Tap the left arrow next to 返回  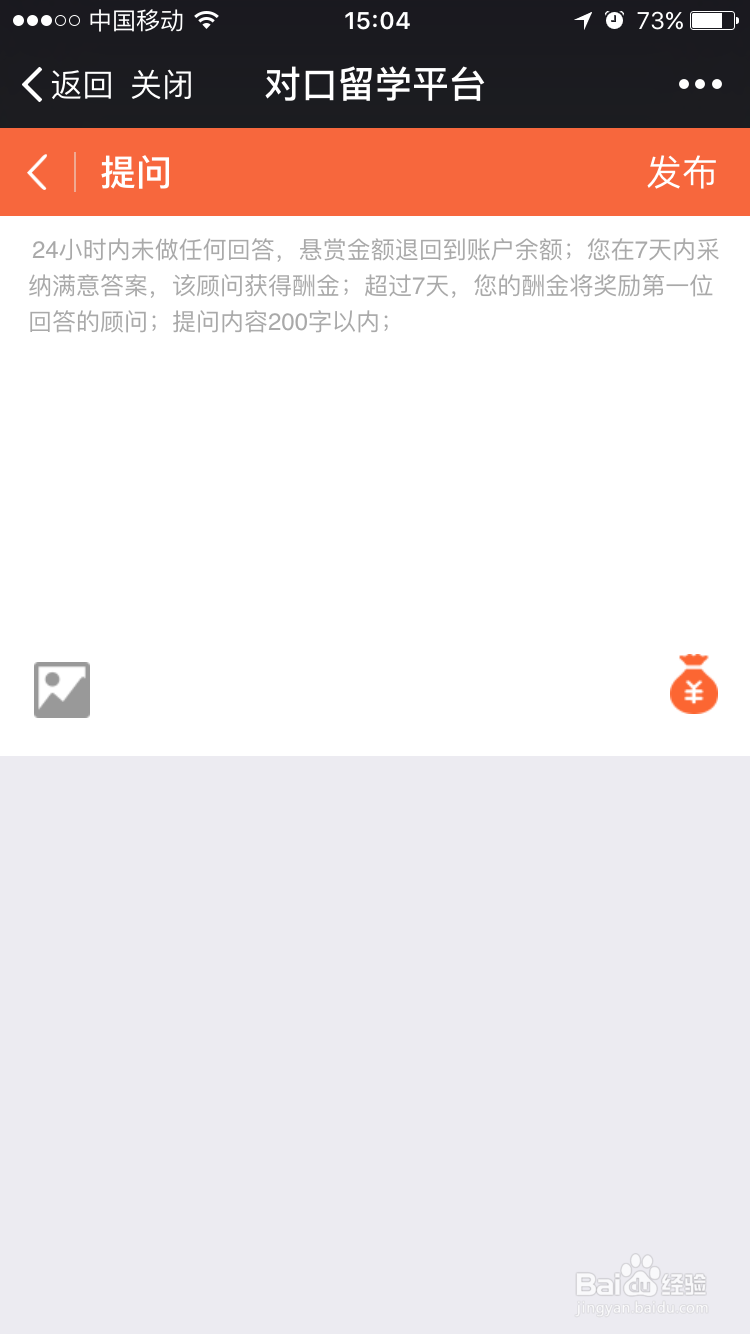pyautogui.click(x=32, y=85)
